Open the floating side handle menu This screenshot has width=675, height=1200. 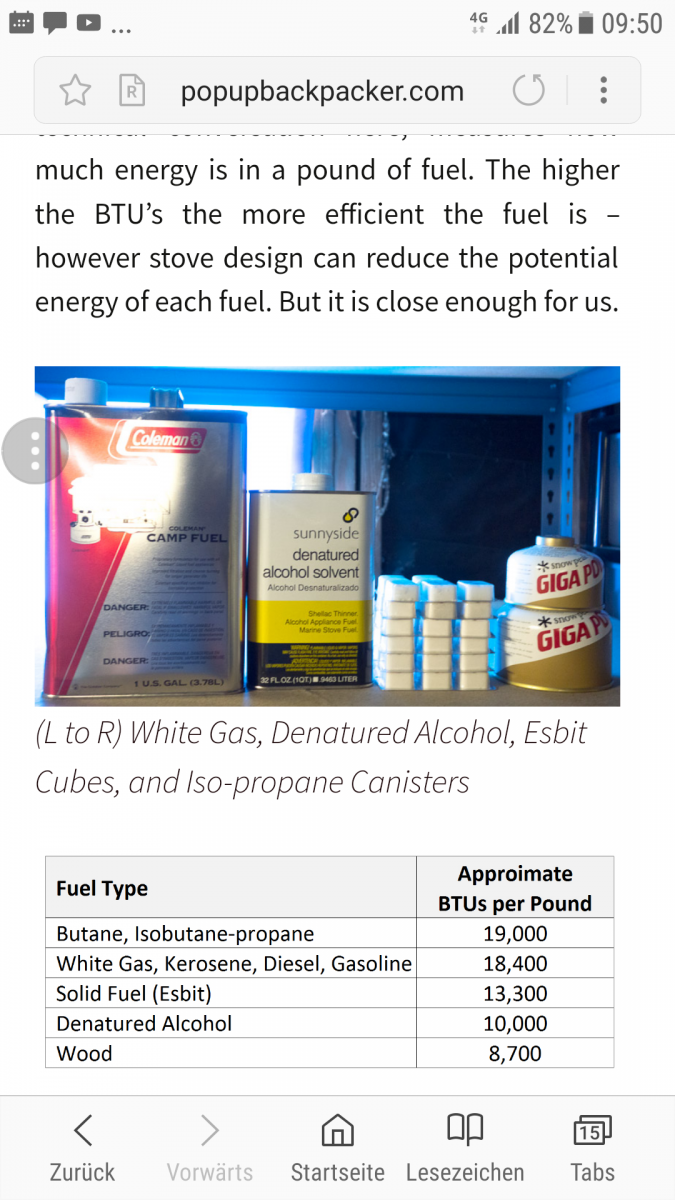point(34,452)
